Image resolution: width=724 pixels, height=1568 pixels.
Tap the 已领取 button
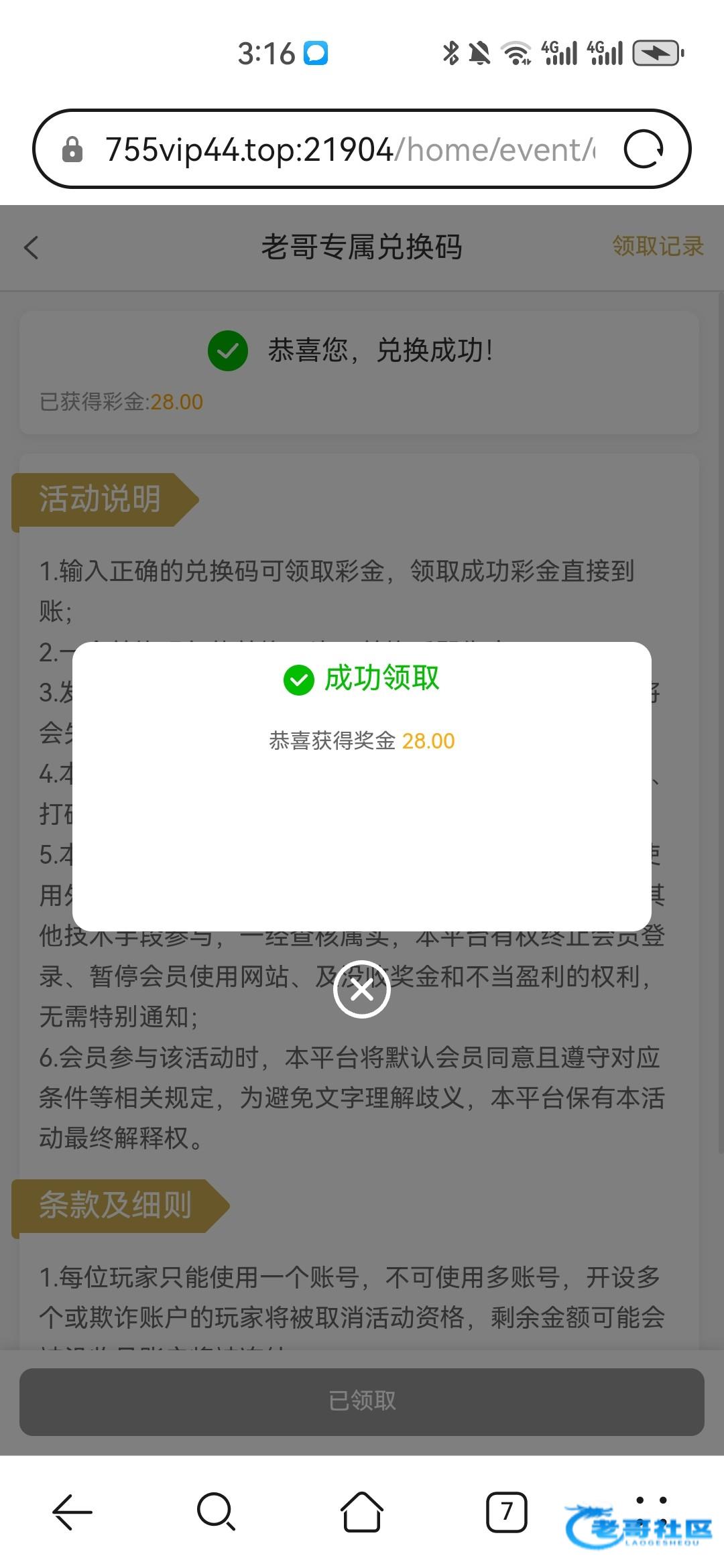(x=362, y=1400)
